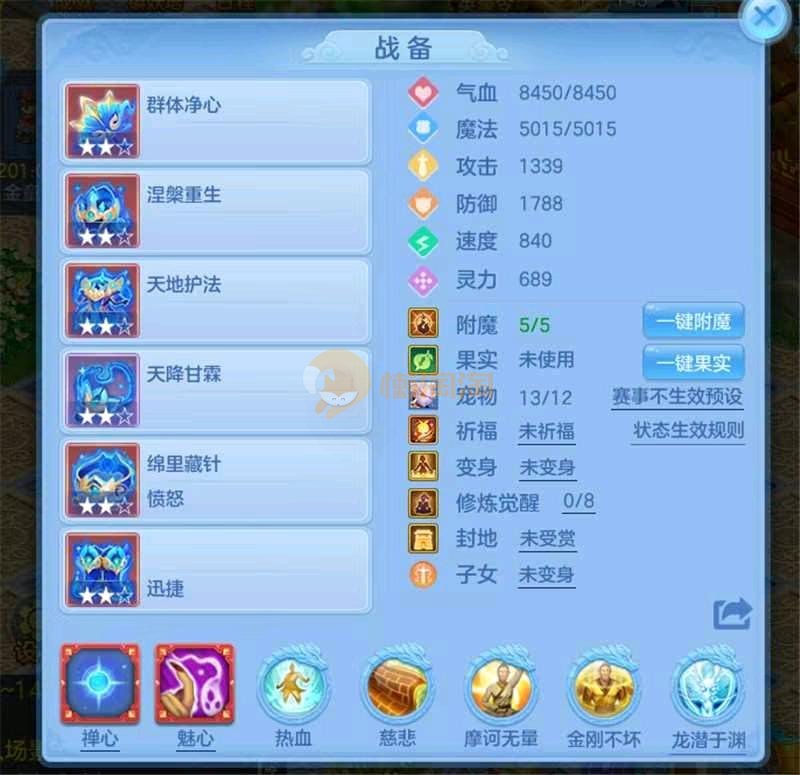
Task: Open the 绵里藏针 愤怒 card
Action: pos(215,481)
